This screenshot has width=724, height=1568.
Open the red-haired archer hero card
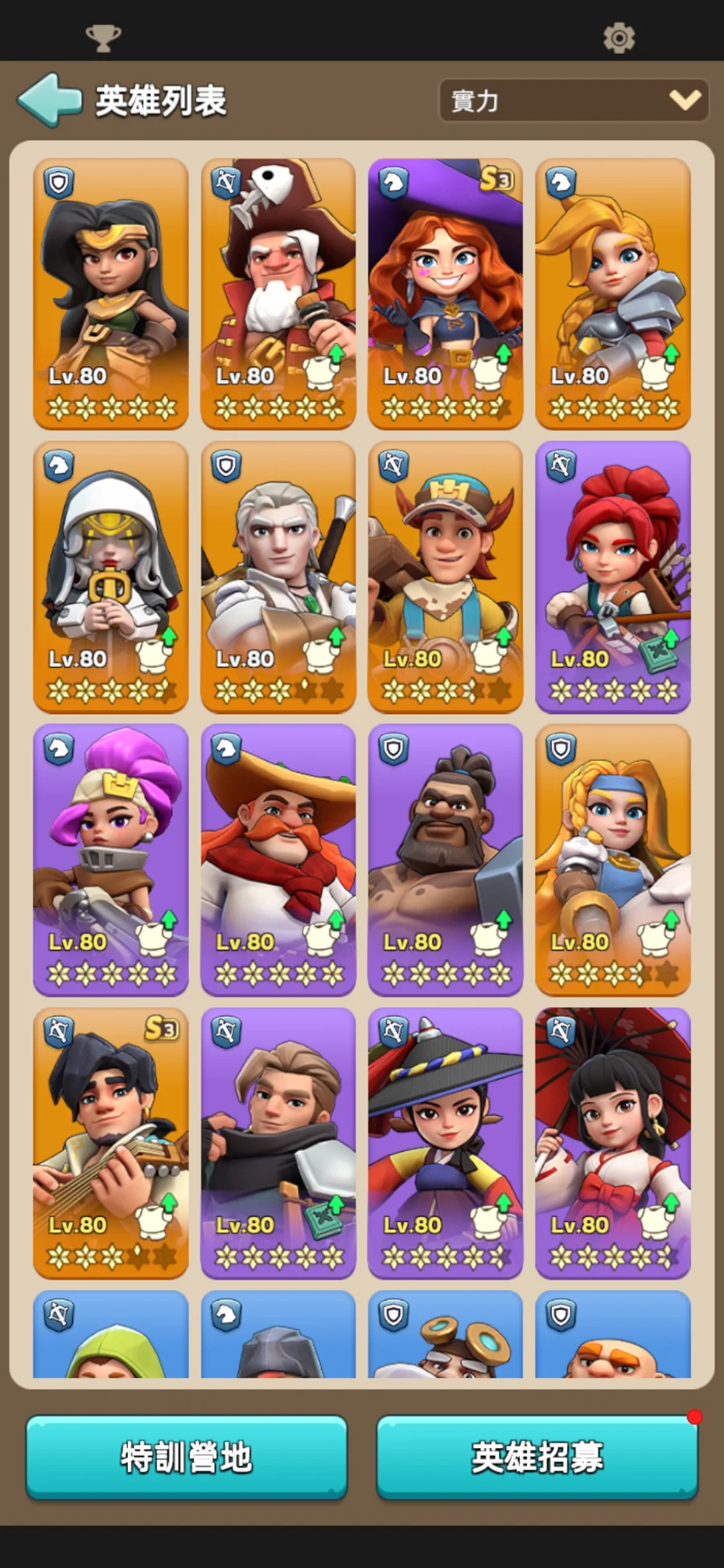tap(612, 576)
